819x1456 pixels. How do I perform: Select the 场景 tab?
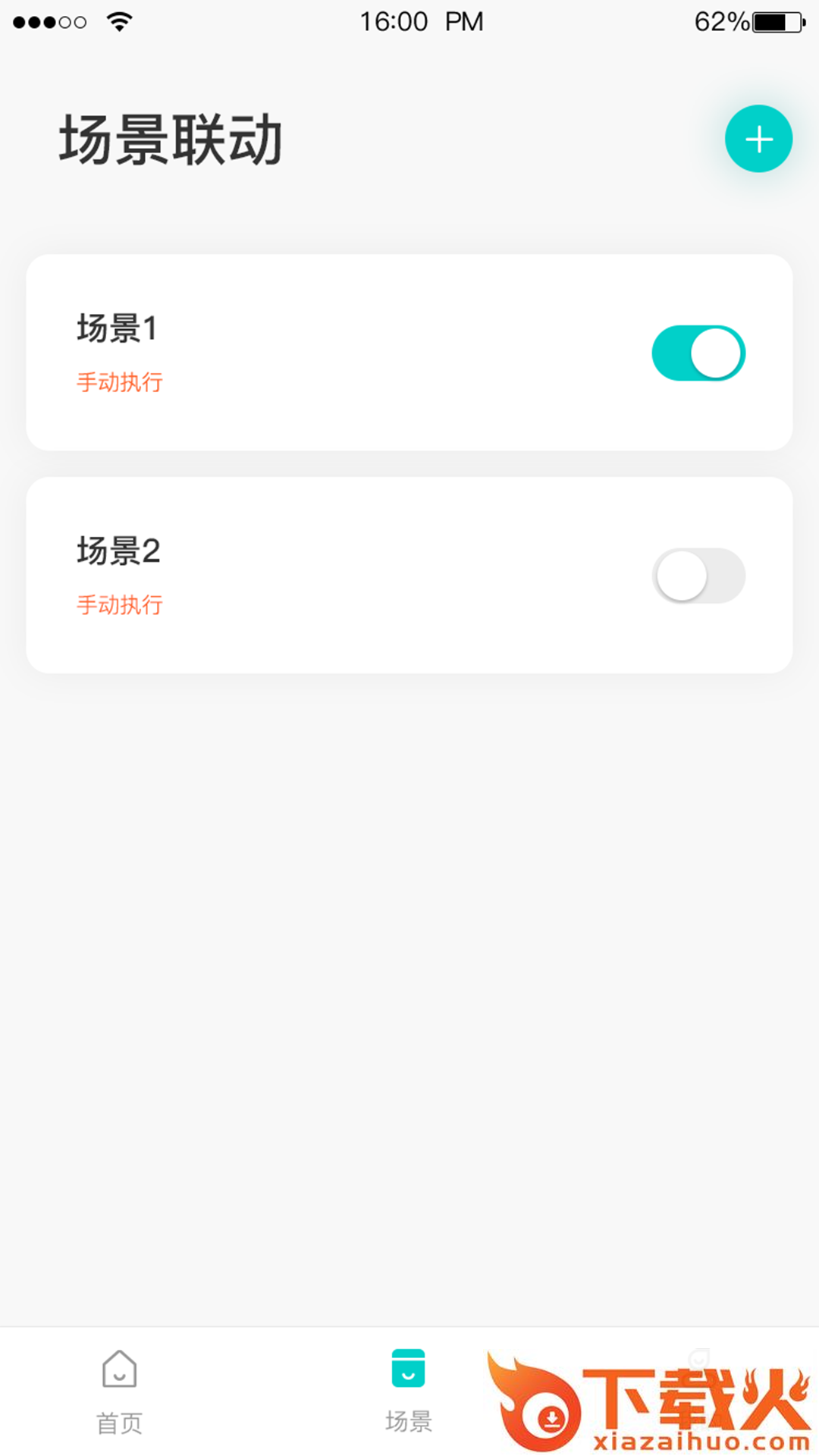tap(408, 1391)
